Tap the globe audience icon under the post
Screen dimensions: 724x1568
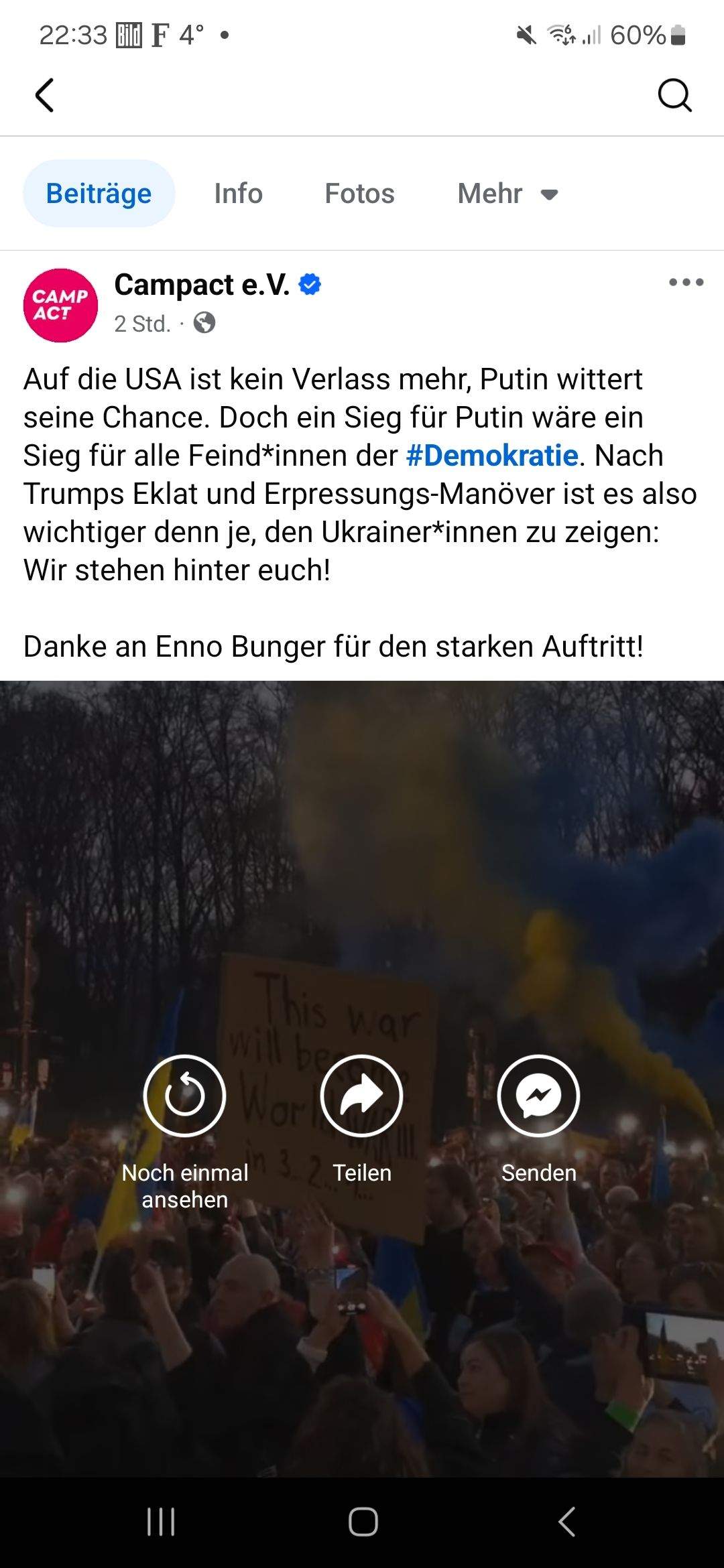(204, 324)
